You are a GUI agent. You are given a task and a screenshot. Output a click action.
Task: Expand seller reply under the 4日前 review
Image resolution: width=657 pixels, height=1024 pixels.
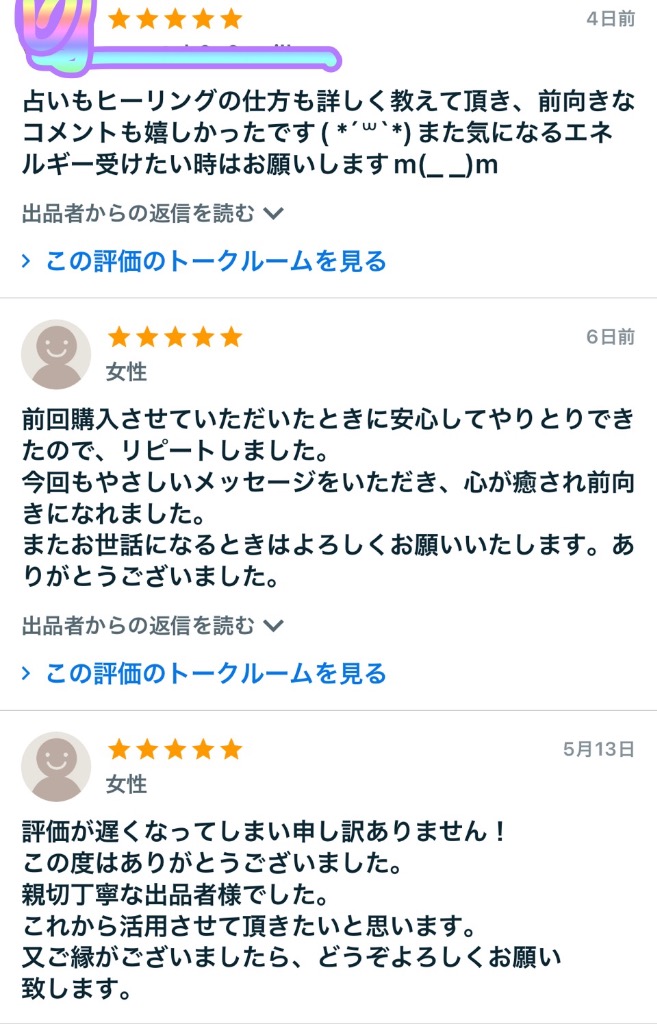pos(153,213)
